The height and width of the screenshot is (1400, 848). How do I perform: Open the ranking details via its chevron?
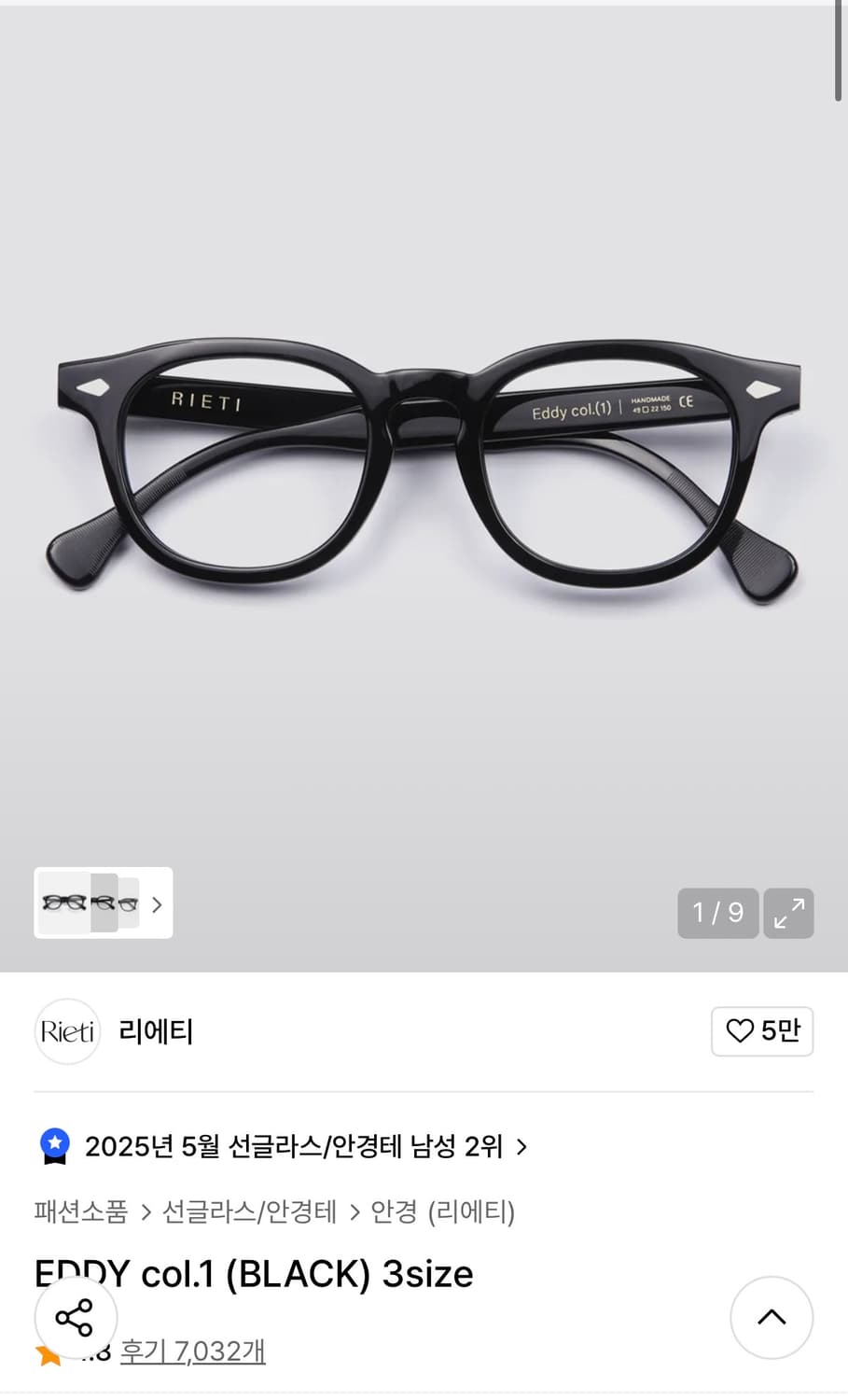point(522,1147)
